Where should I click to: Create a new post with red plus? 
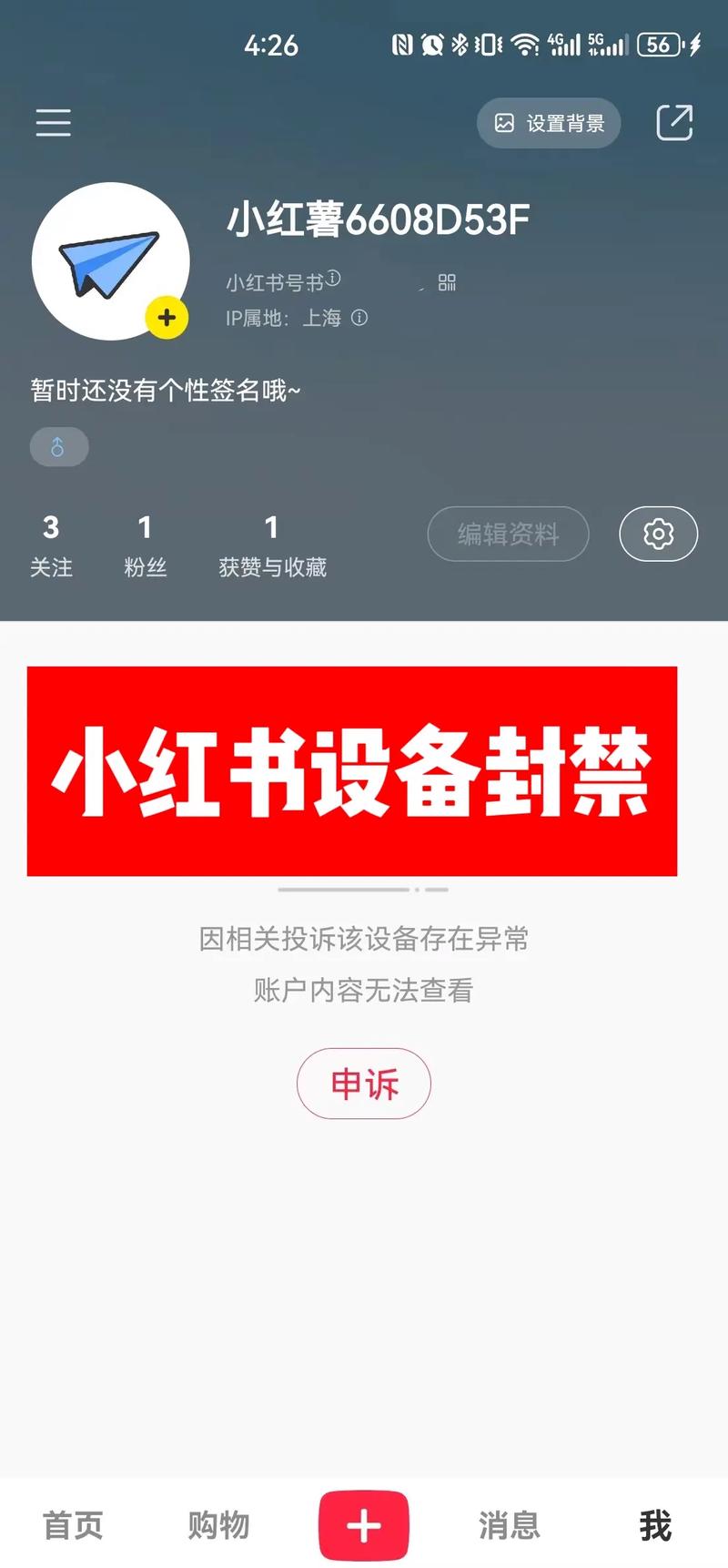coord(364,1525)
